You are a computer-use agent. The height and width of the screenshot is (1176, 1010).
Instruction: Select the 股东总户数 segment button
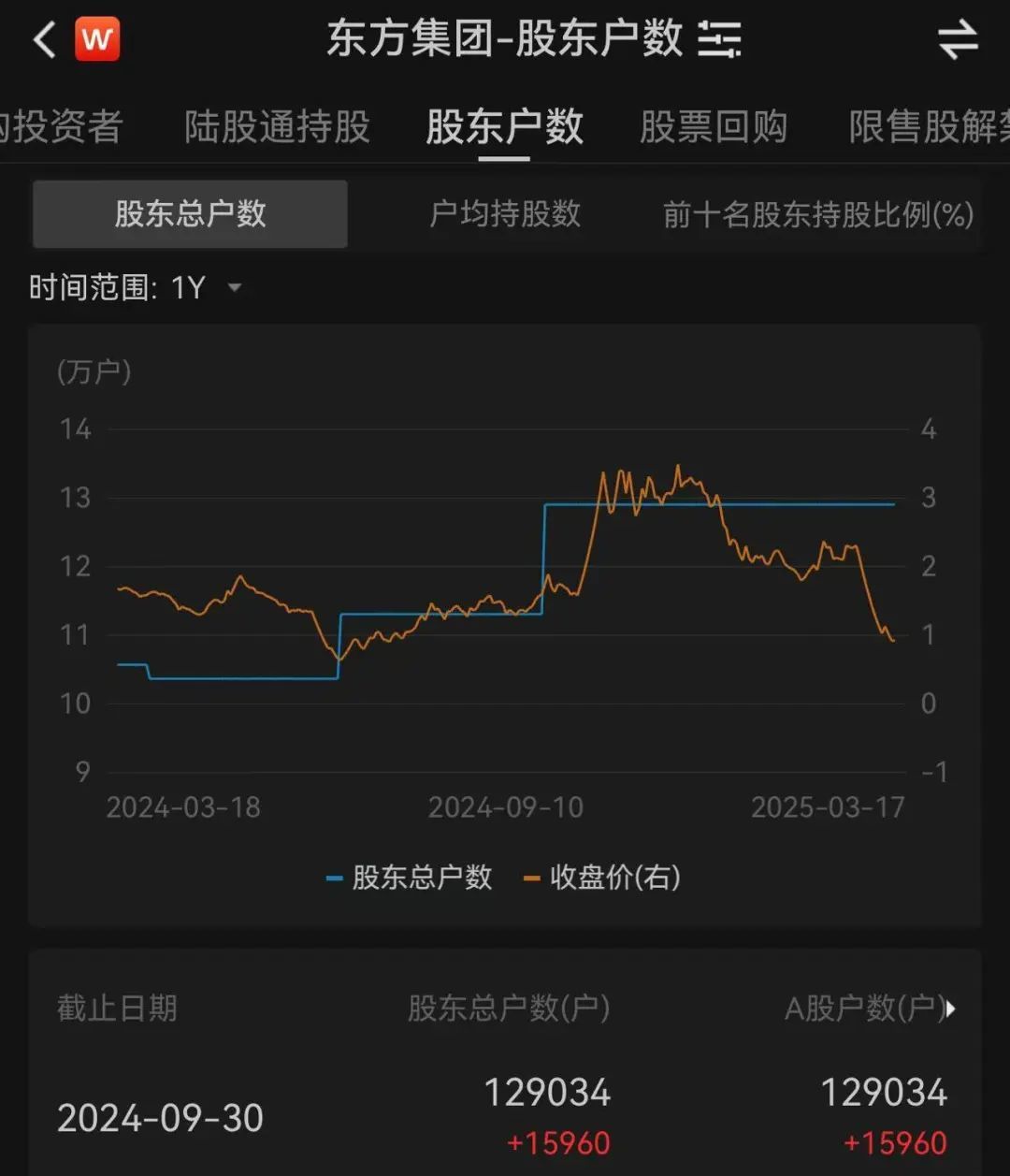coord(190,214)
